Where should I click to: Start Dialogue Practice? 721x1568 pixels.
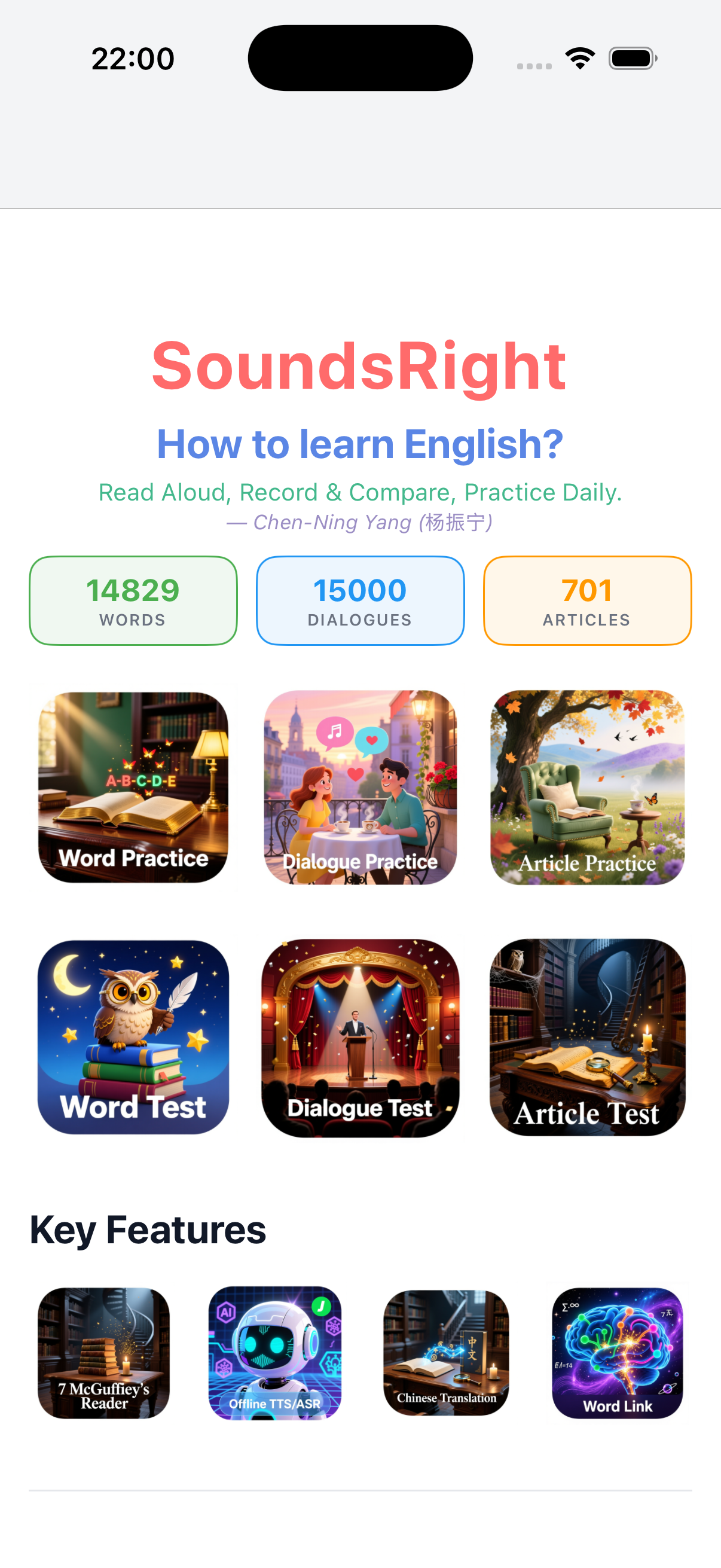(360, 787)
